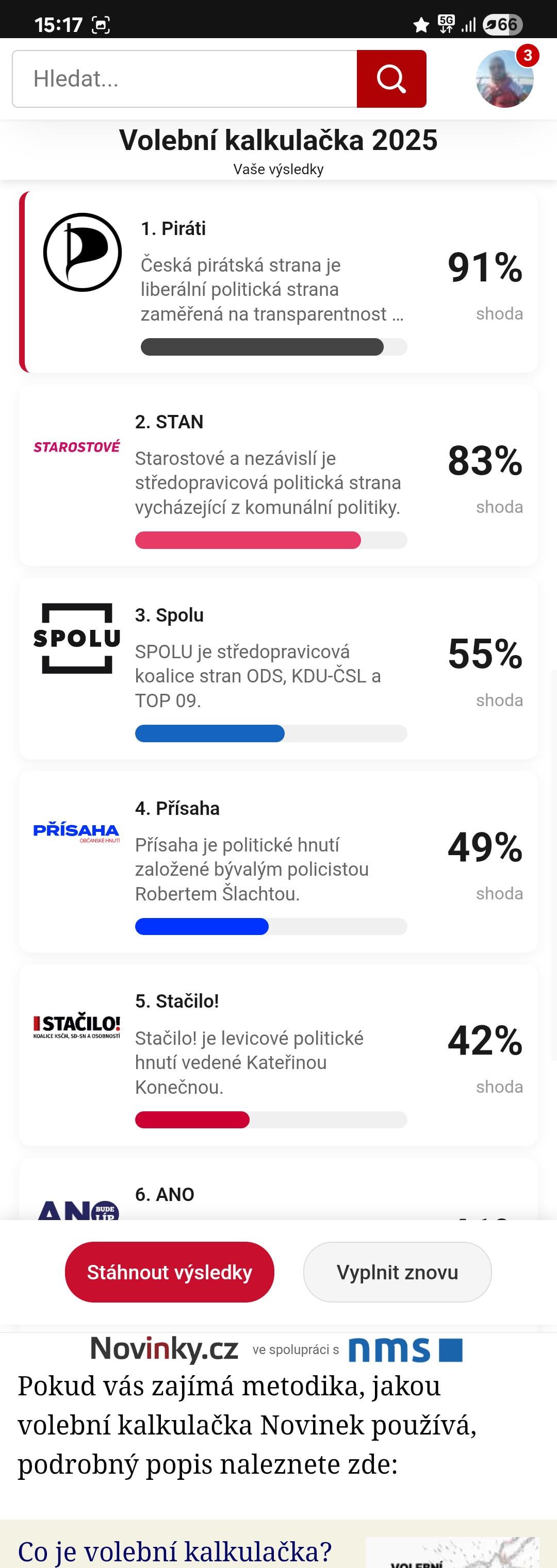Tap Vyplnit znovu to retake the quiz
The height and width of the screenshot is (1568, 557).
[398, 1272]
